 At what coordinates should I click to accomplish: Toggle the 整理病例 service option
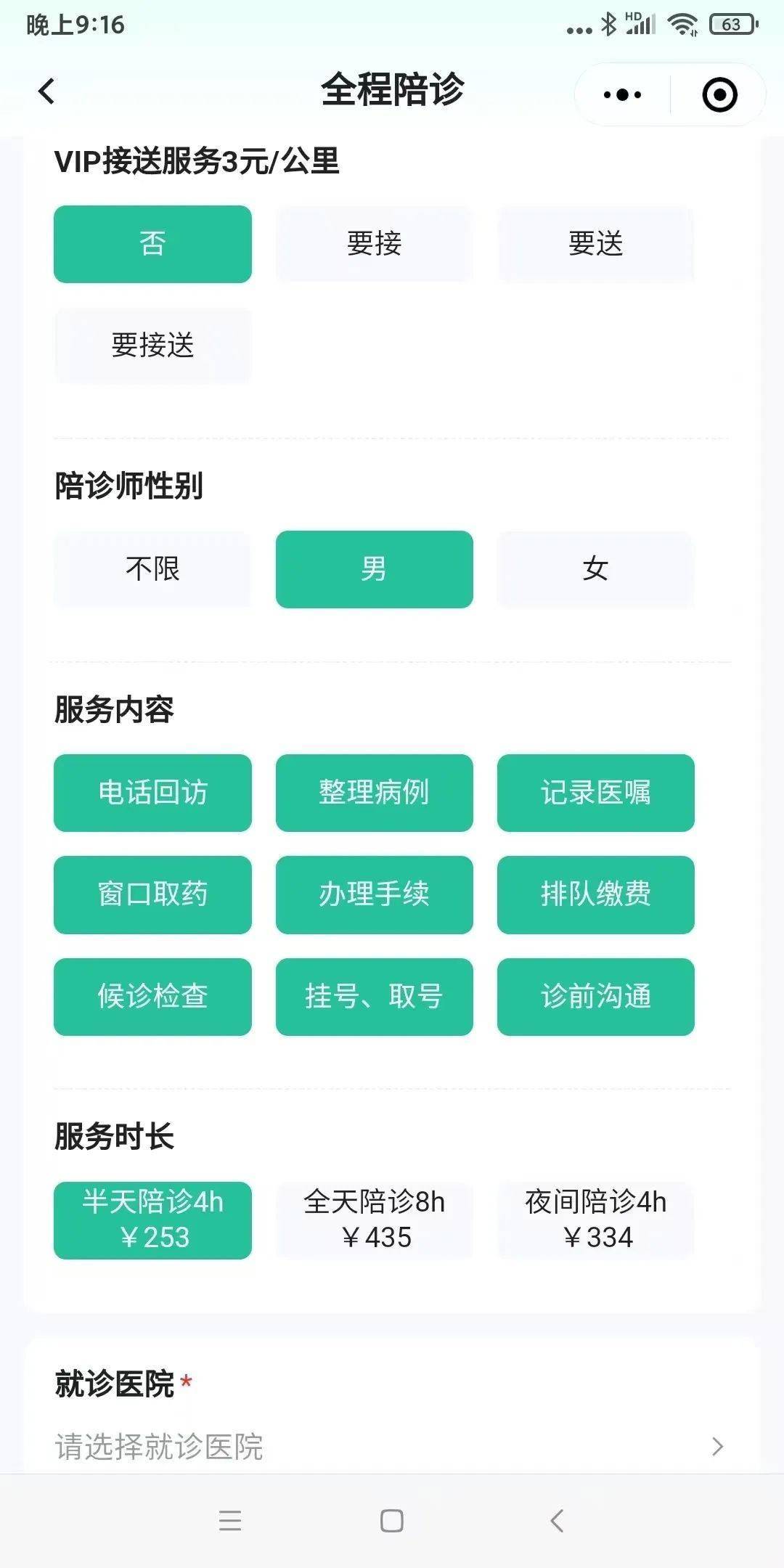click(x=374, y=793)
